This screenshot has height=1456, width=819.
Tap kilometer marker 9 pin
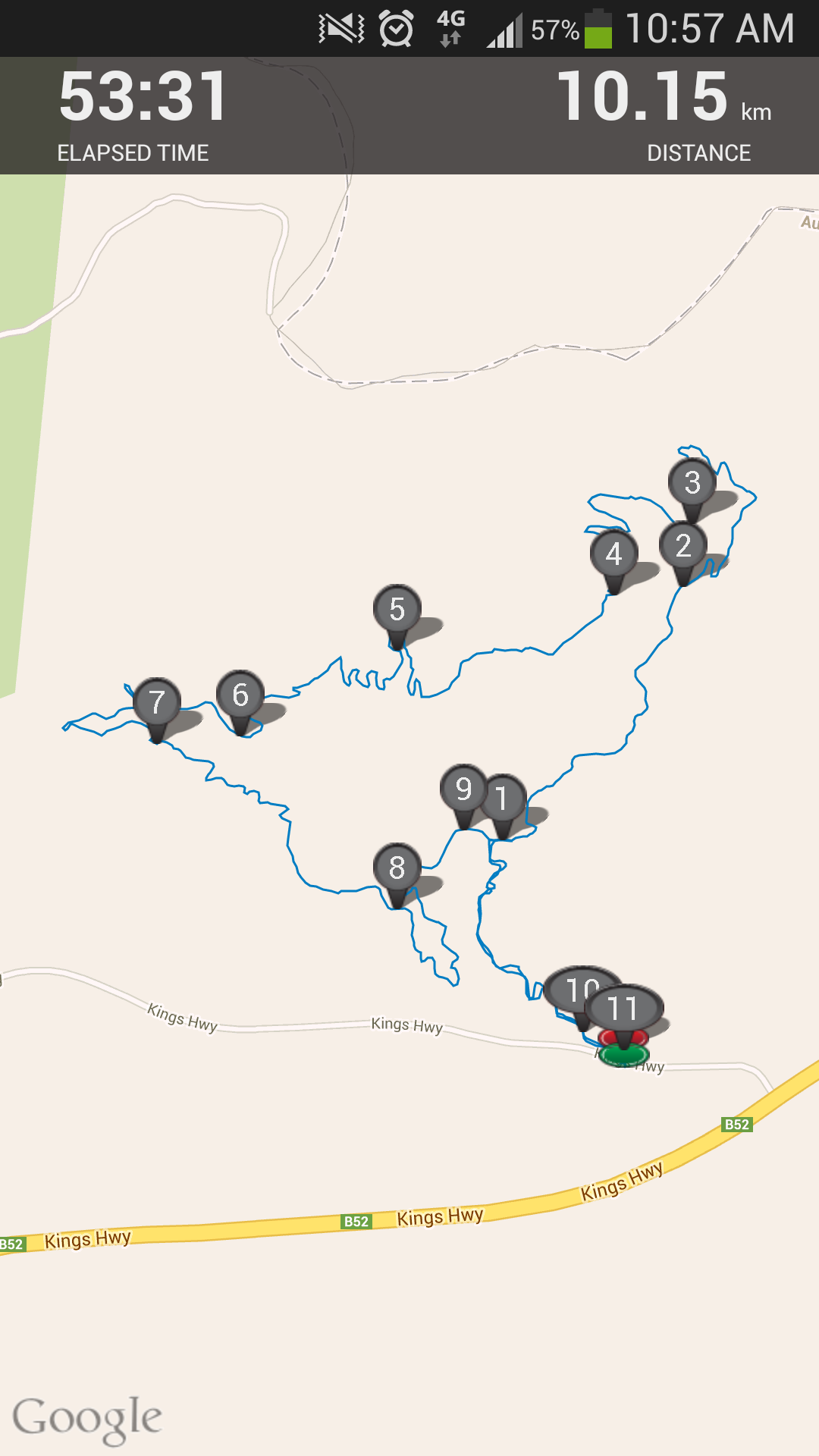(x=462, y=789)
